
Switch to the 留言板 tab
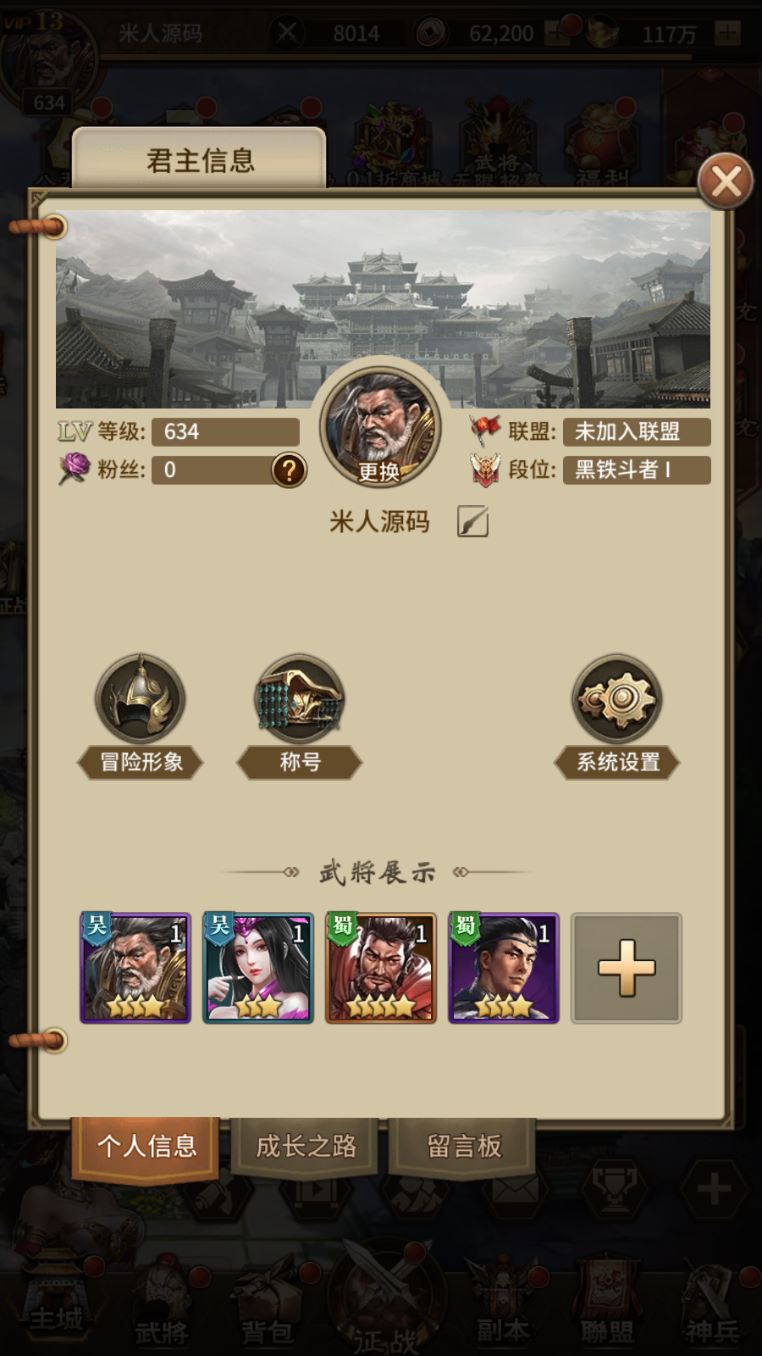464,1146
